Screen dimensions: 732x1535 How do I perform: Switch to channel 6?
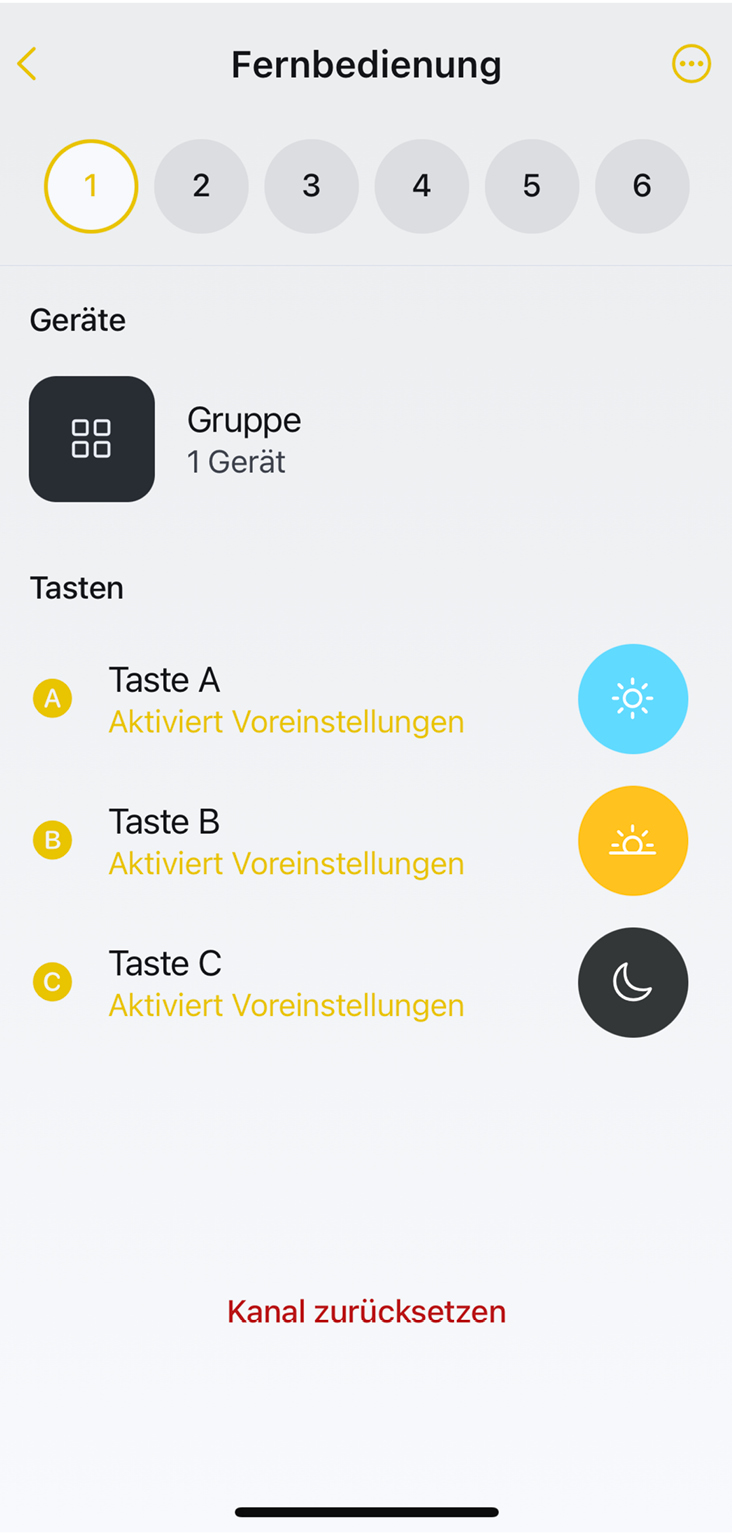pyautogui.click(x=642, y=186)
